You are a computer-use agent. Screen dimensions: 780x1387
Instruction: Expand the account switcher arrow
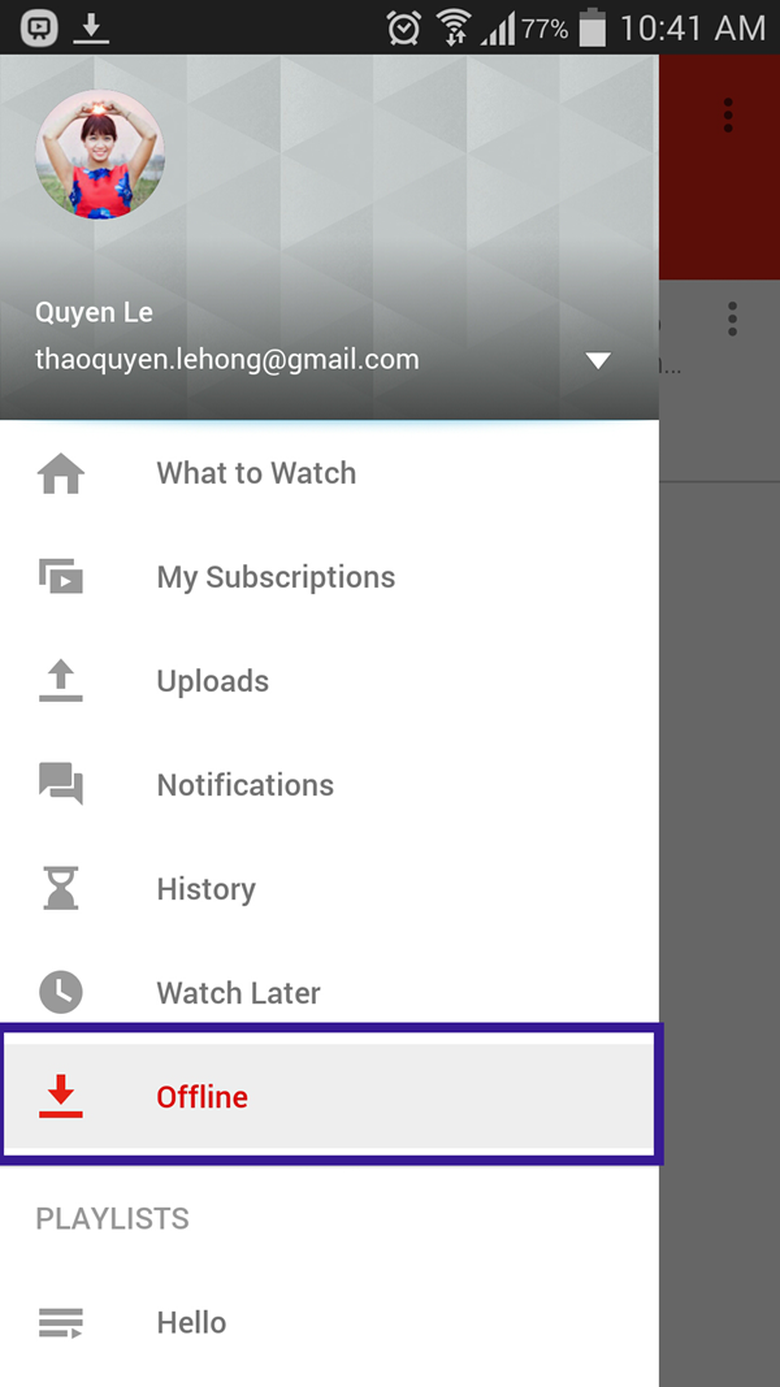598,361
